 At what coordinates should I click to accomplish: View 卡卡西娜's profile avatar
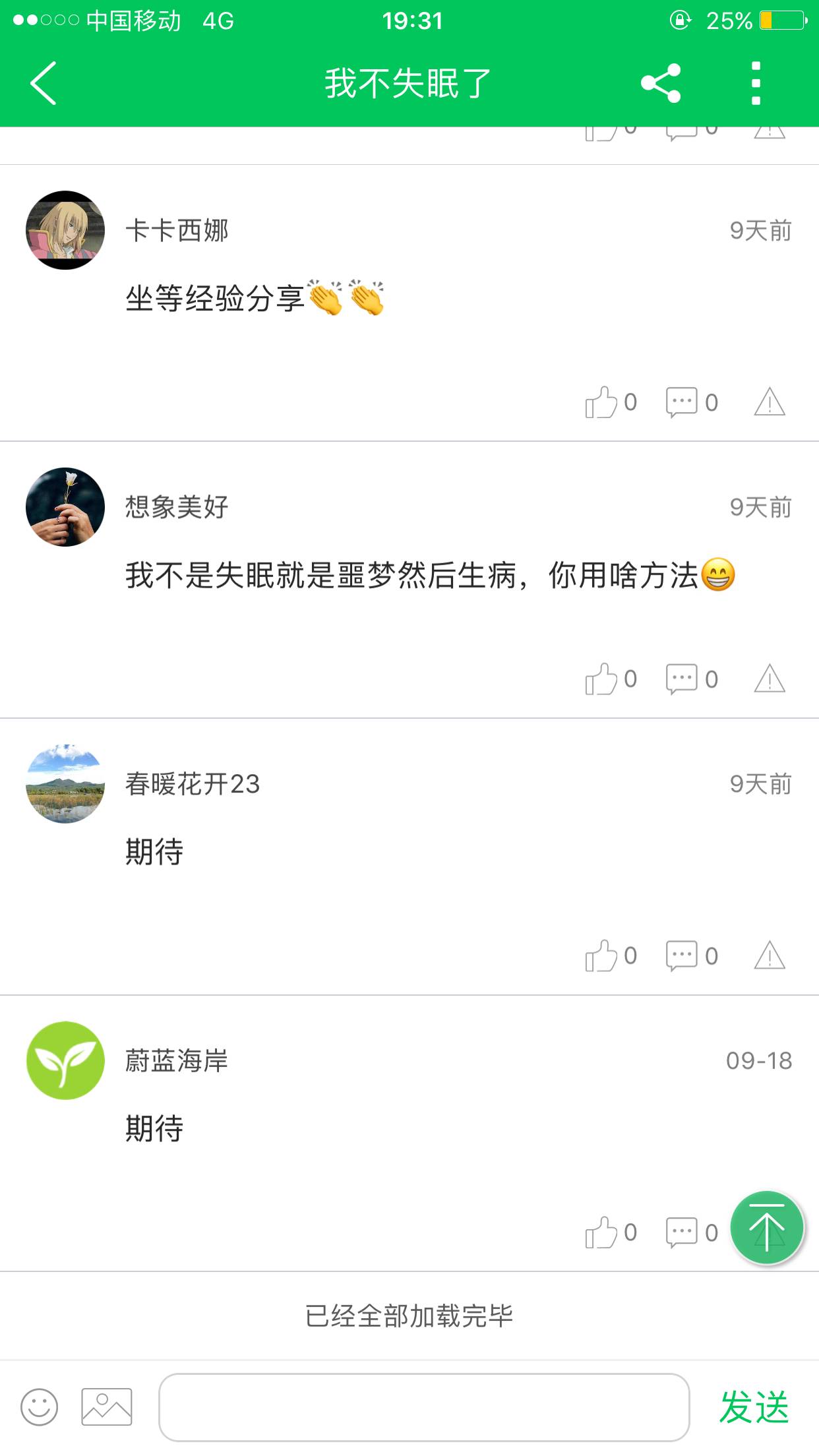pos(65,230)
